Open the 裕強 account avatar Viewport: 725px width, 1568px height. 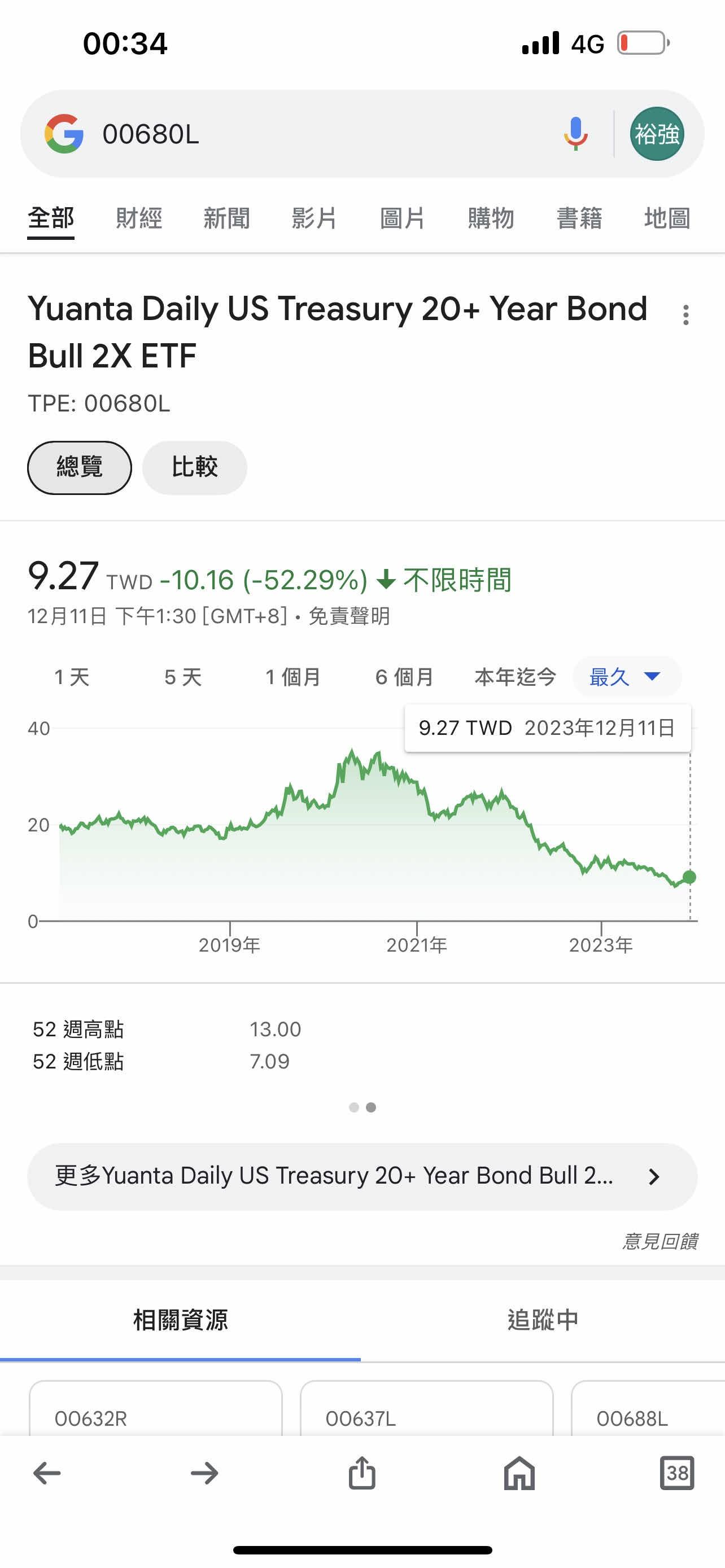(x=657, y=134)
